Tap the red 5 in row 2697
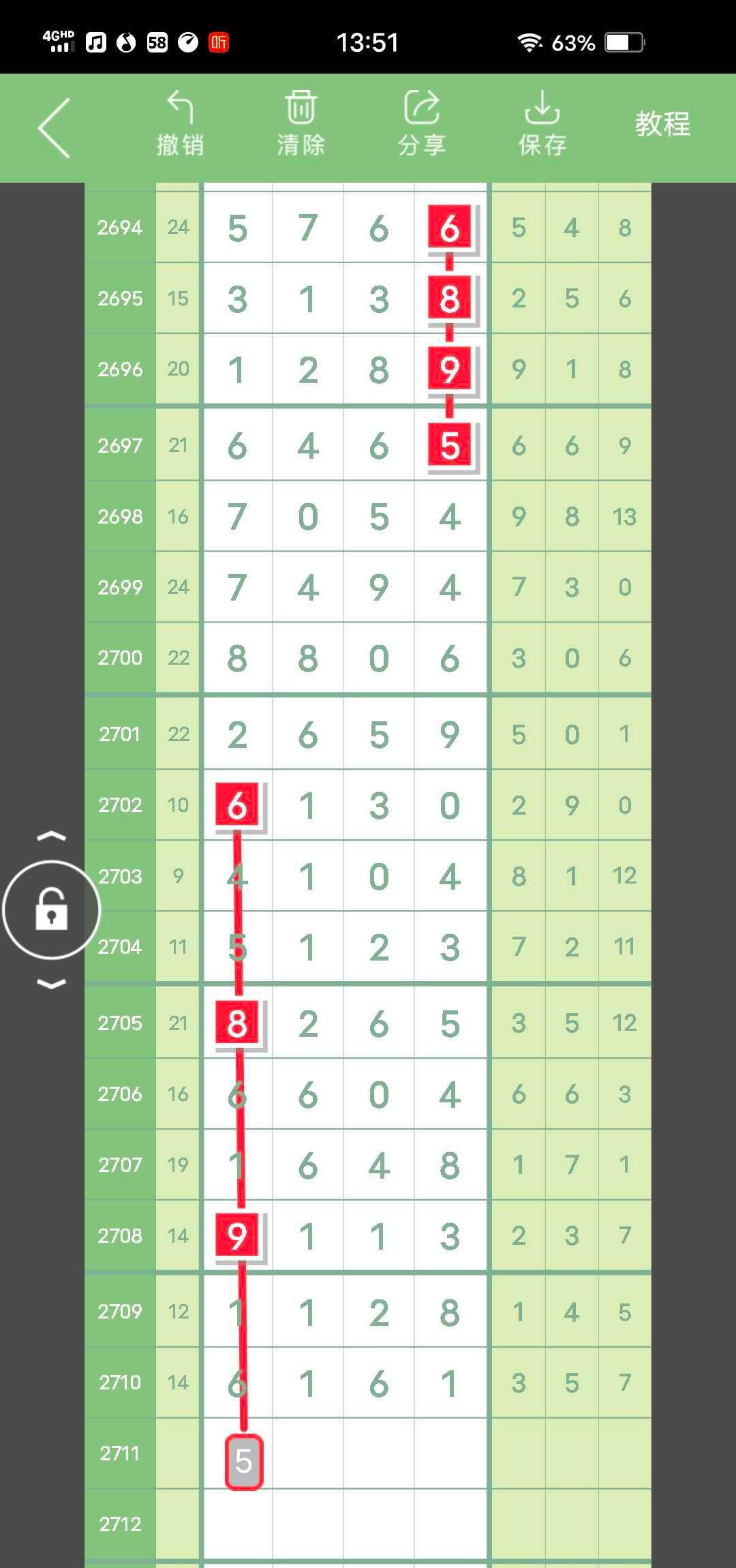This screenshot has width=736, height=1568. click(450, 445)
